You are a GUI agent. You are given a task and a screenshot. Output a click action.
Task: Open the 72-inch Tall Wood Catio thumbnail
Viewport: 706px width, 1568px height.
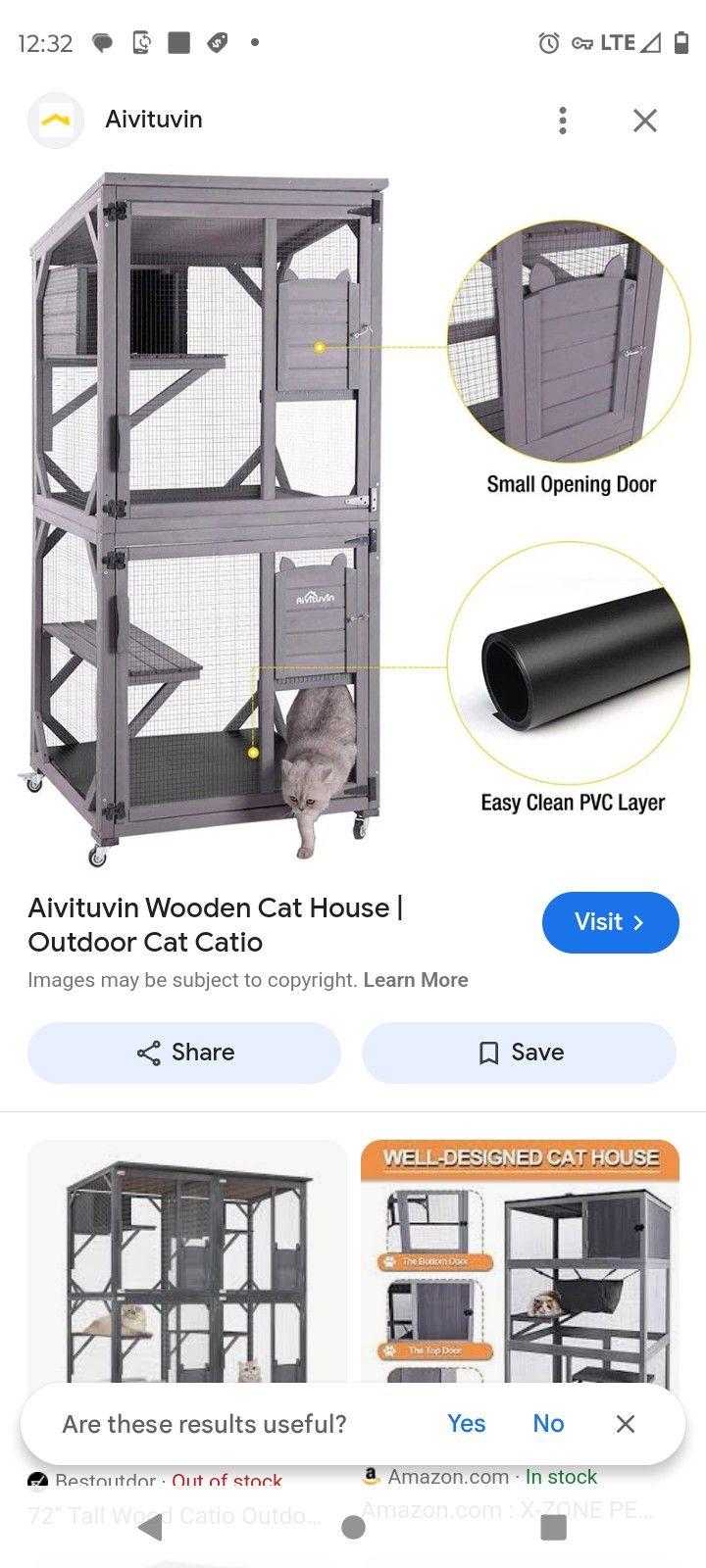pyautogui.click(x=186, y=1274)
